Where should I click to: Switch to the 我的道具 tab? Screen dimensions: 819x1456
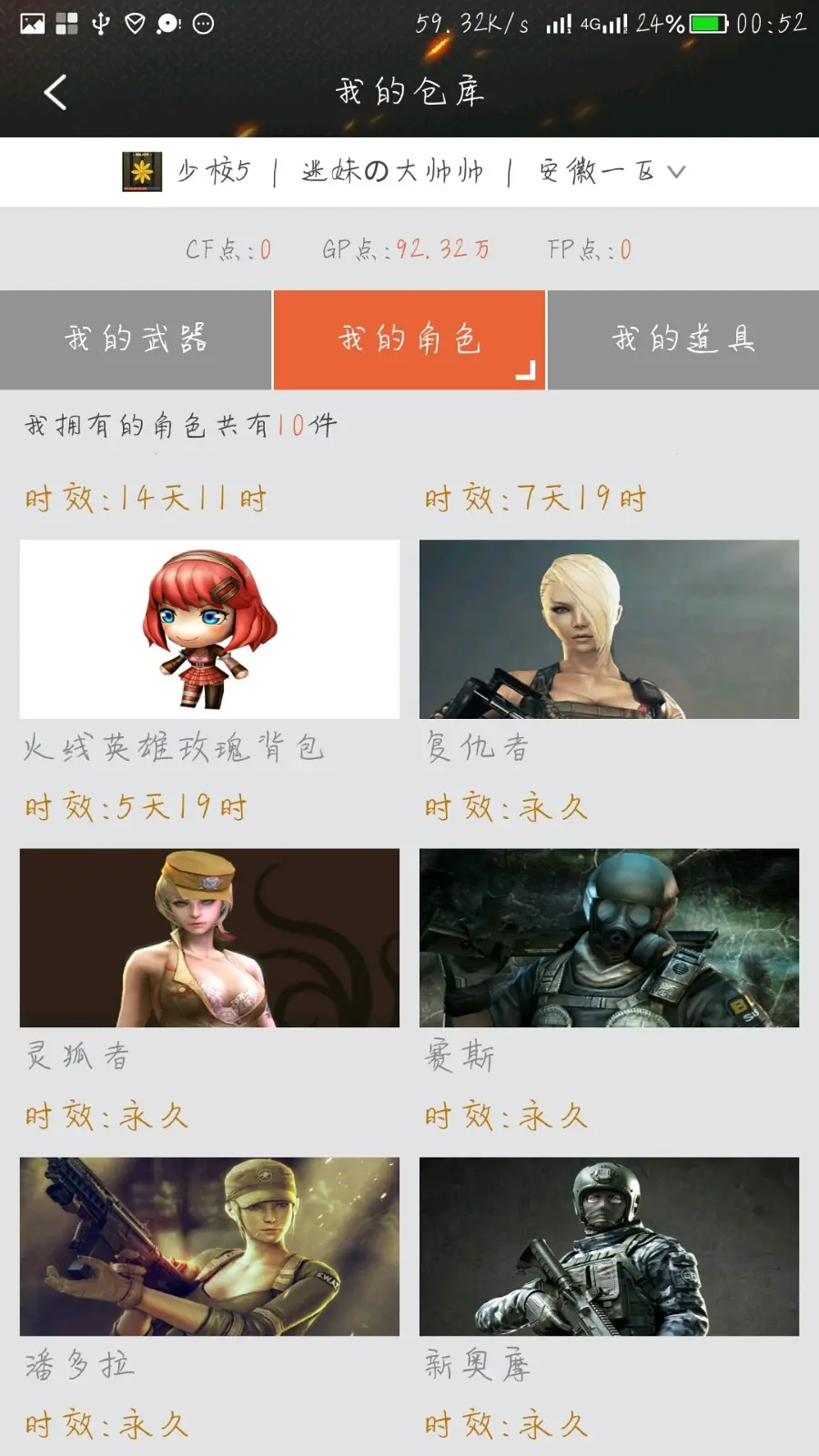click(x=683, y=339)
